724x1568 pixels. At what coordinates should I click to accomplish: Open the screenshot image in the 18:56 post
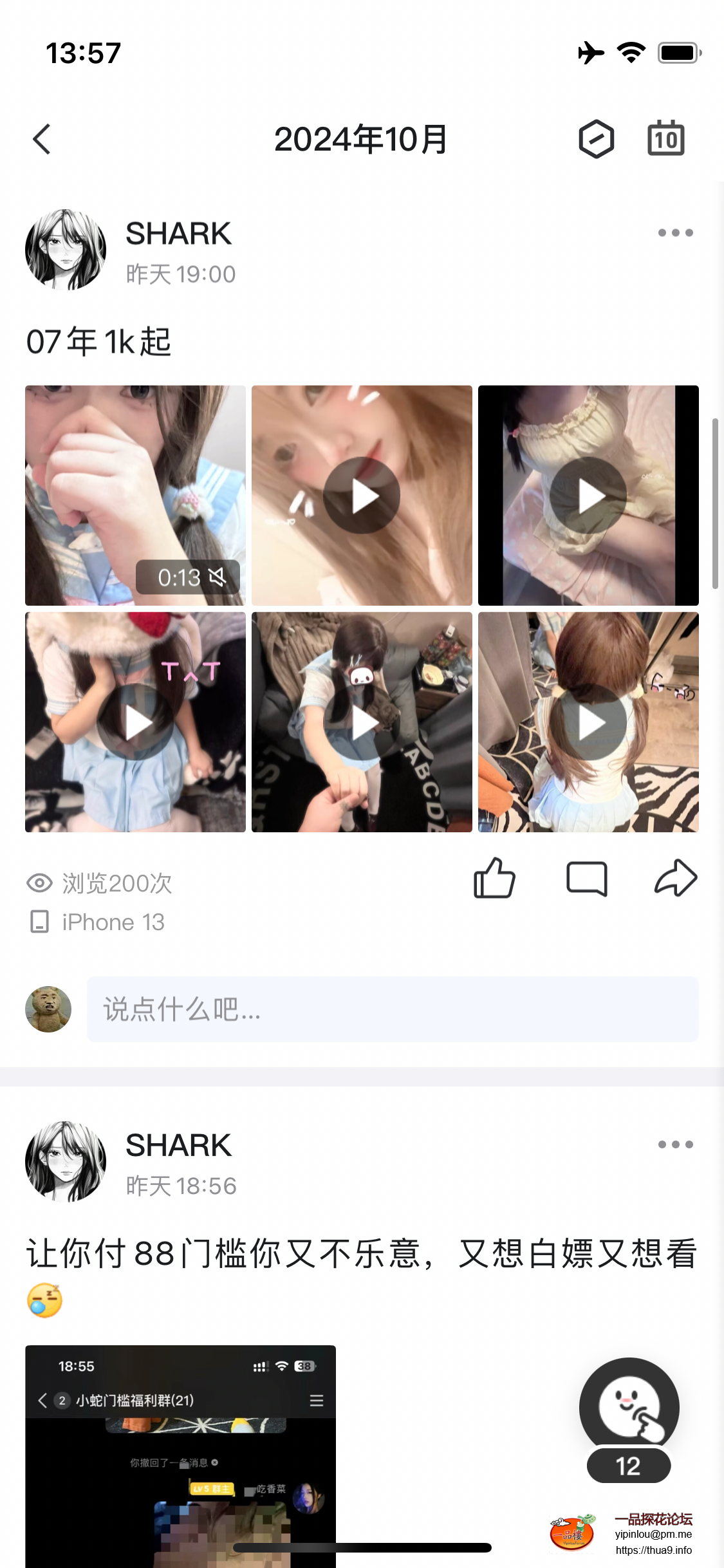point(180,1455)
